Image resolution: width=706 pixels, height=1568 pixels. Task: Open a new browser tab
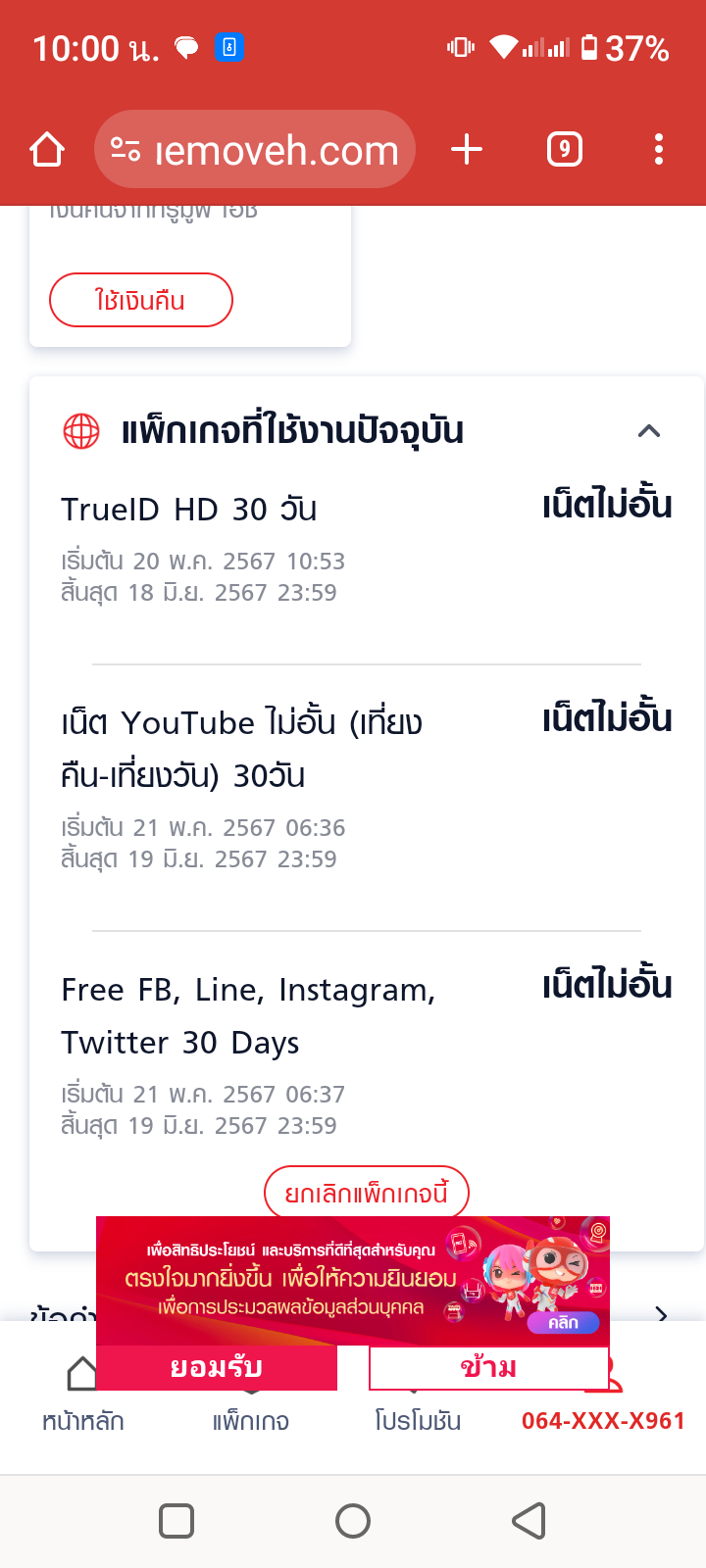(x=467, y=150)
